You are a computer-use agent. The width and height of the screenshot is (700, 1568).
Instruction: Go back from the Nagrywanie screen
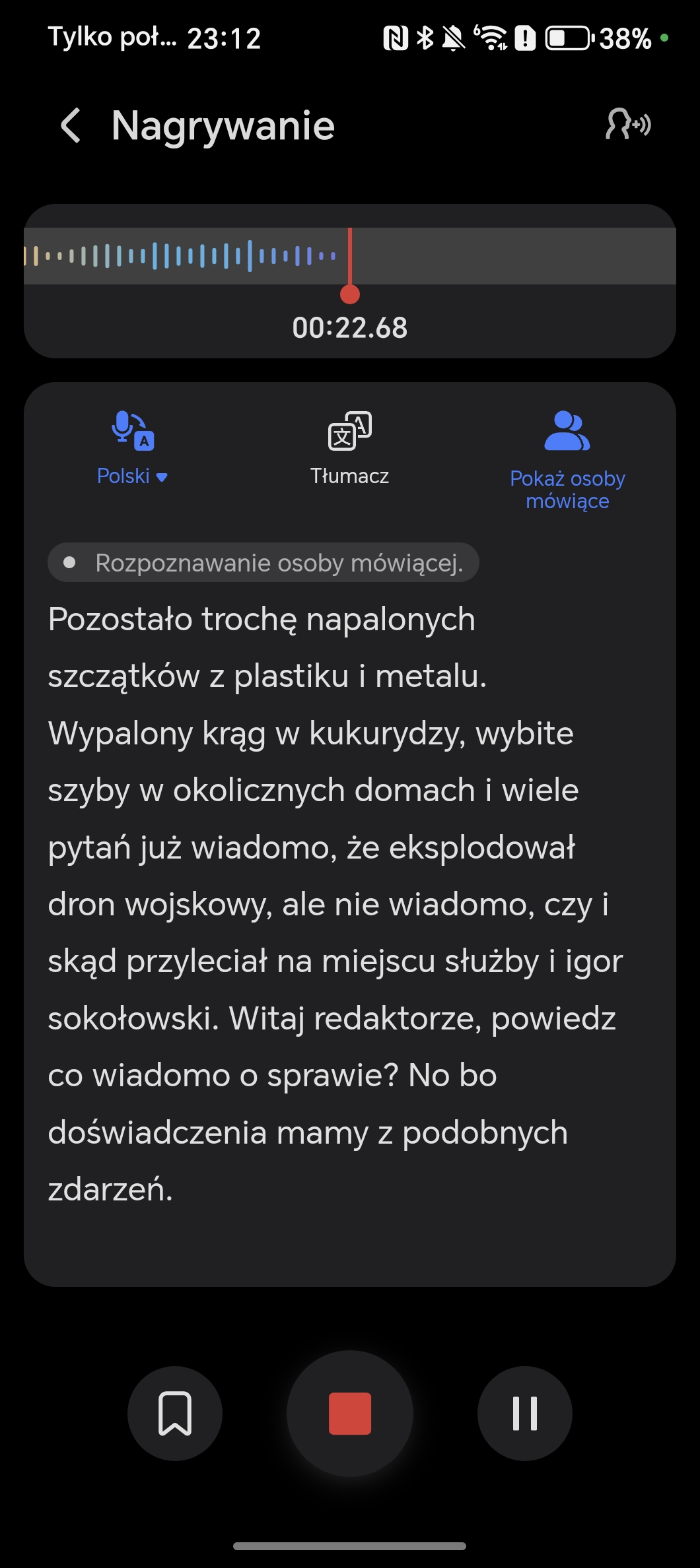[71, 125]
